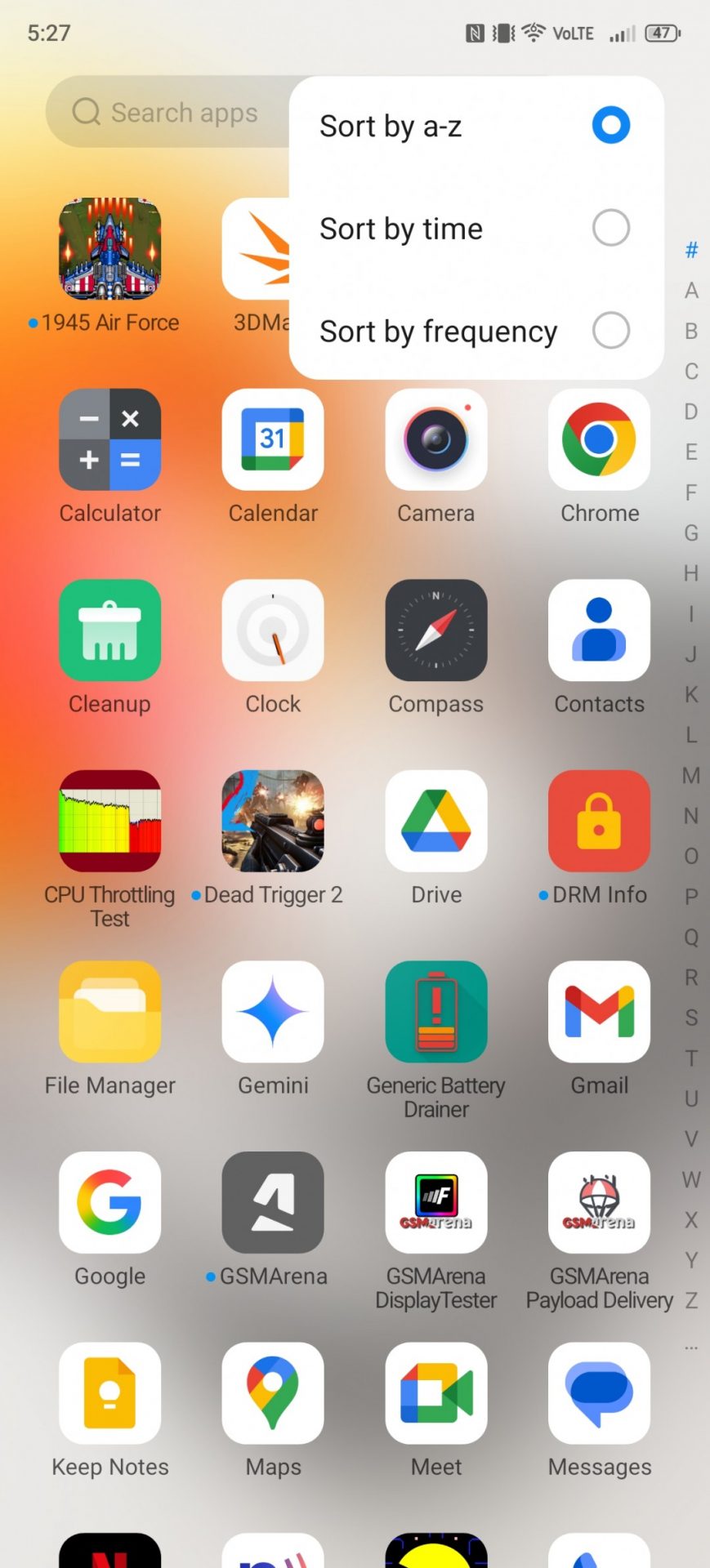Launch the Calculator app

(x=109, y=439)
